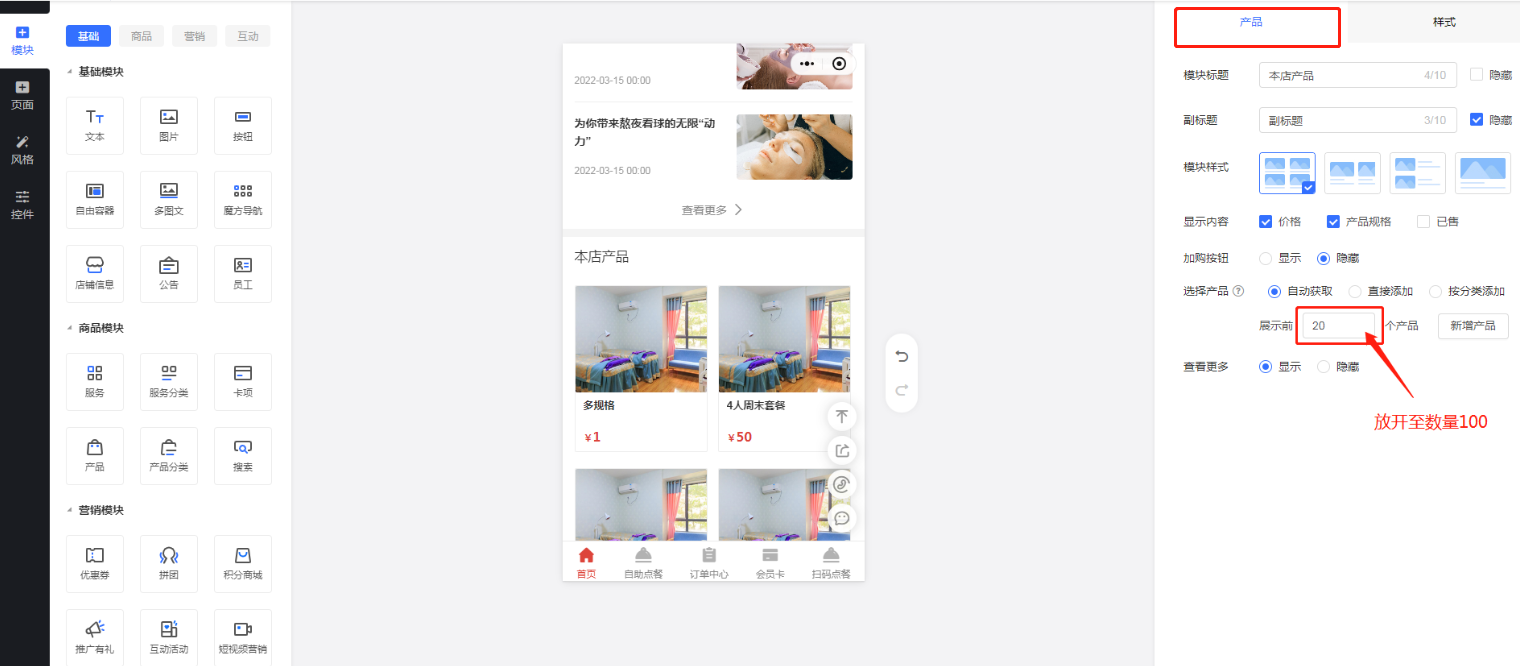Tap the 新增产品 button

[1473, 326]
